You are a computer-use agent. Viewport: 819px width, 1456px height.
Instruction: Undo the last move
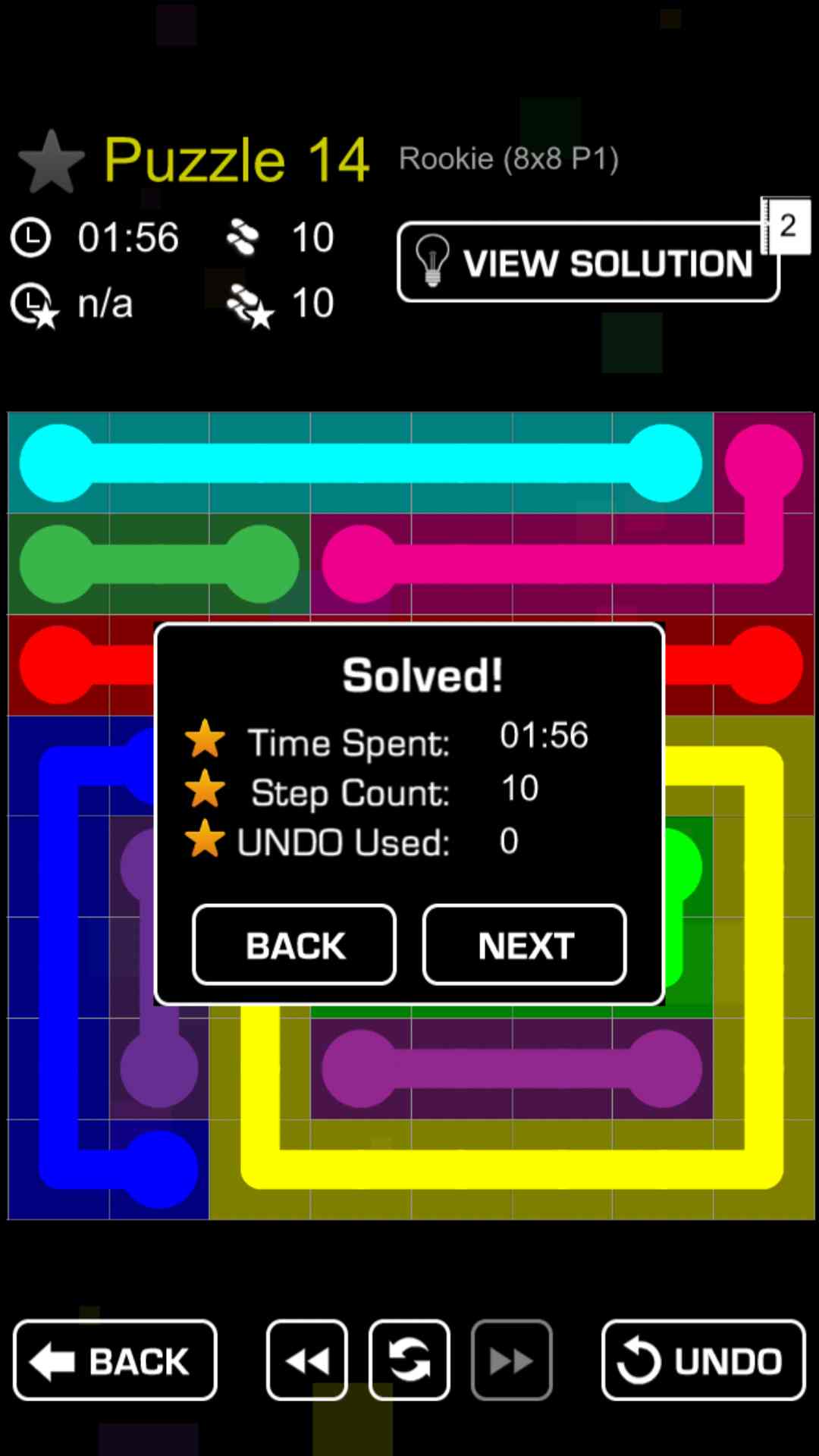(703, 1360)
